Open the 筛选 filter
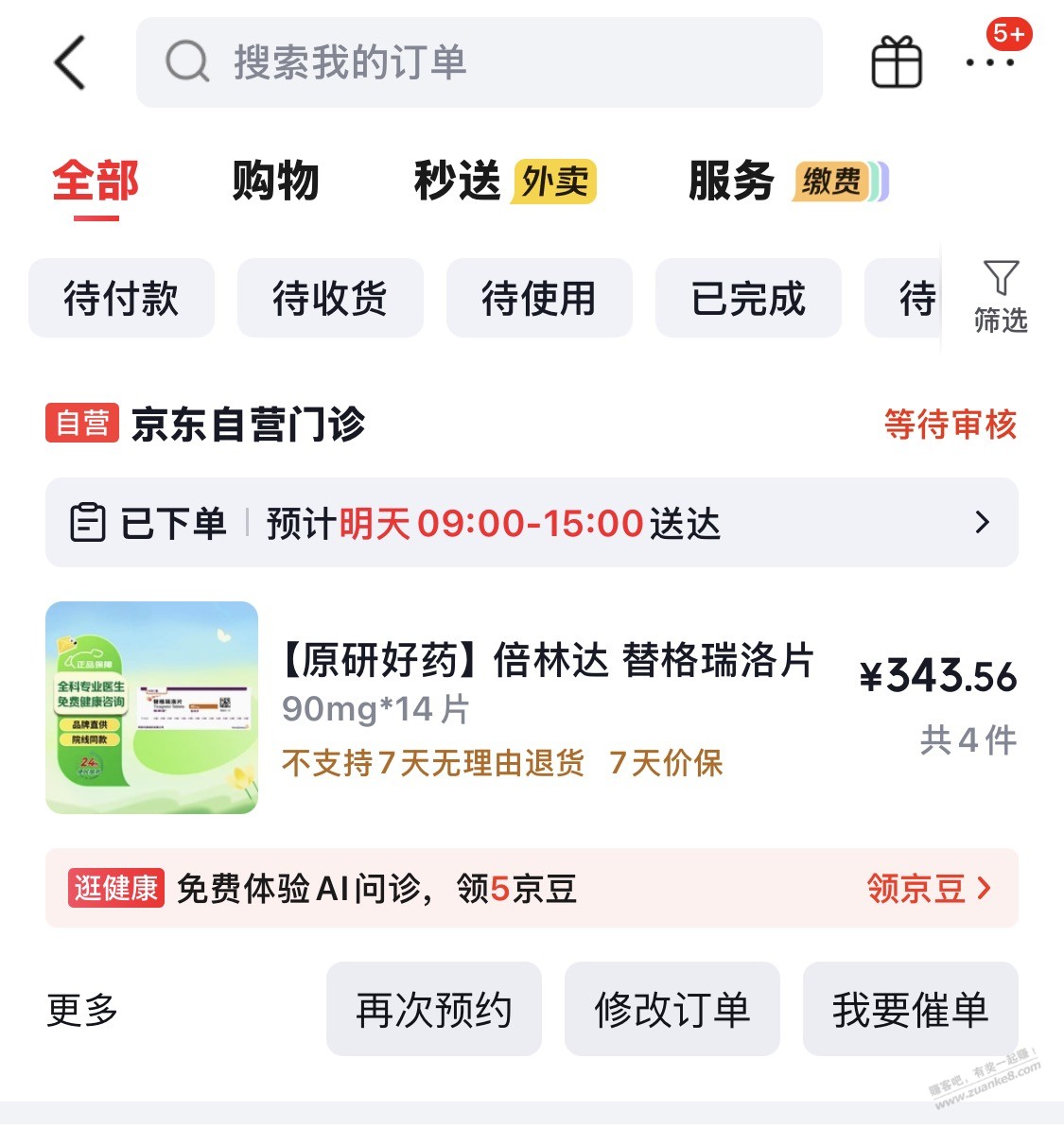Screen dimensions: 1064x1128 point(1001,298)
